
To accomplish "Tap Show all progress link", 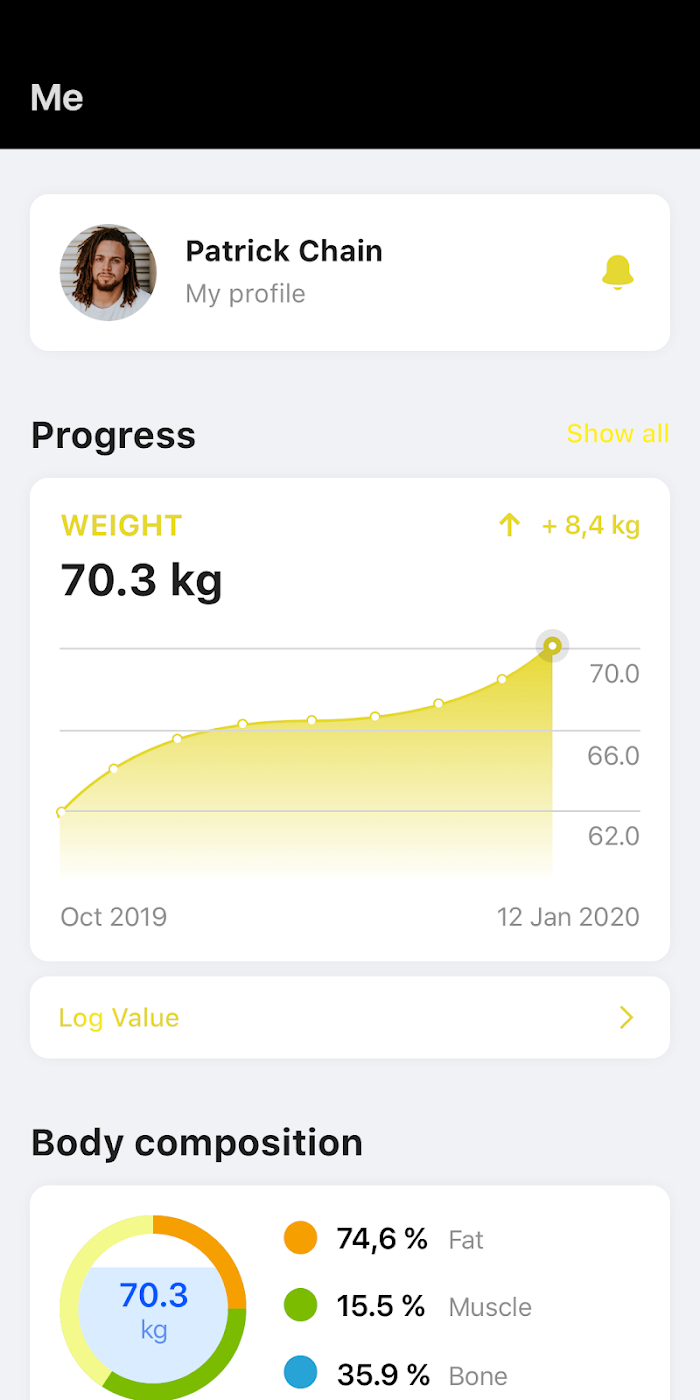I will point(617,433).
